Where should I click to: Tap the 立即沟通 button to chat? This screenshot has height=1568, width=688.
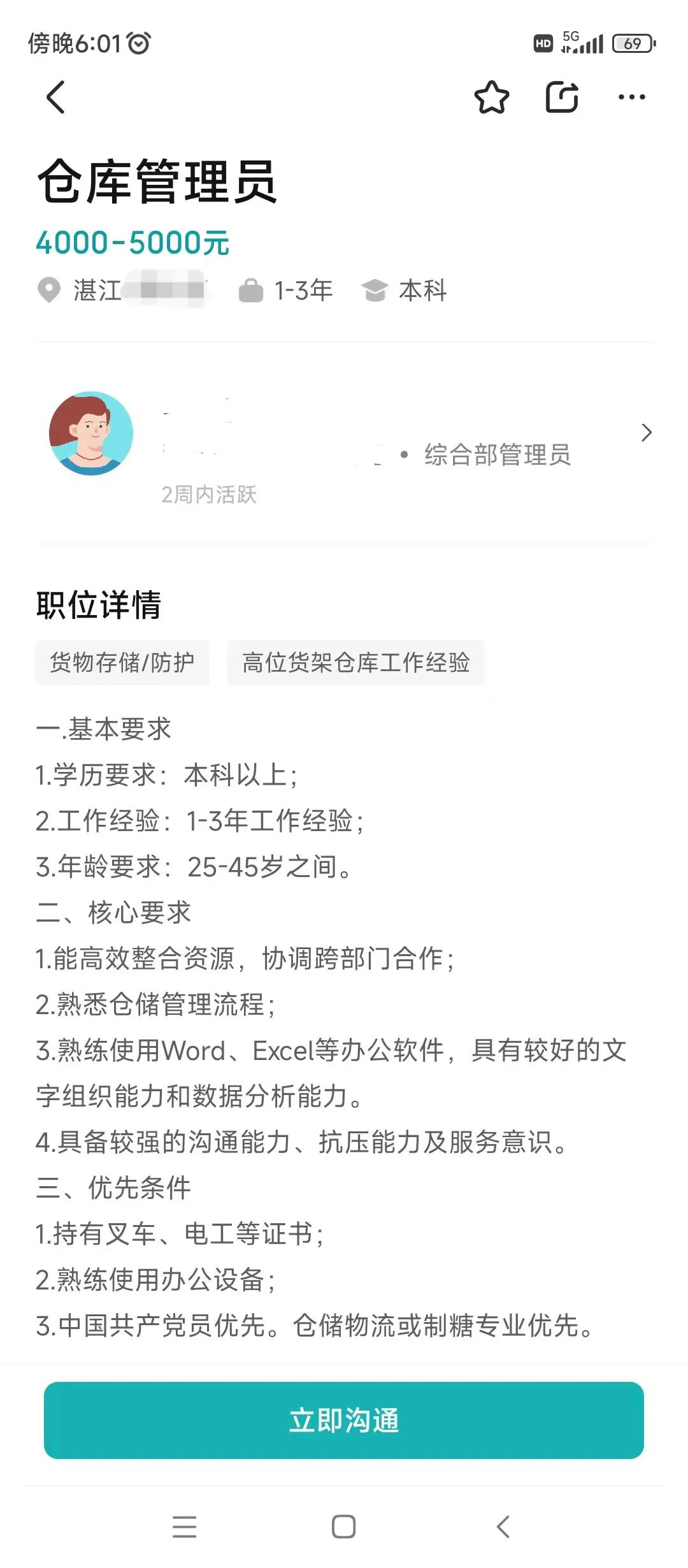(344, 1418)
